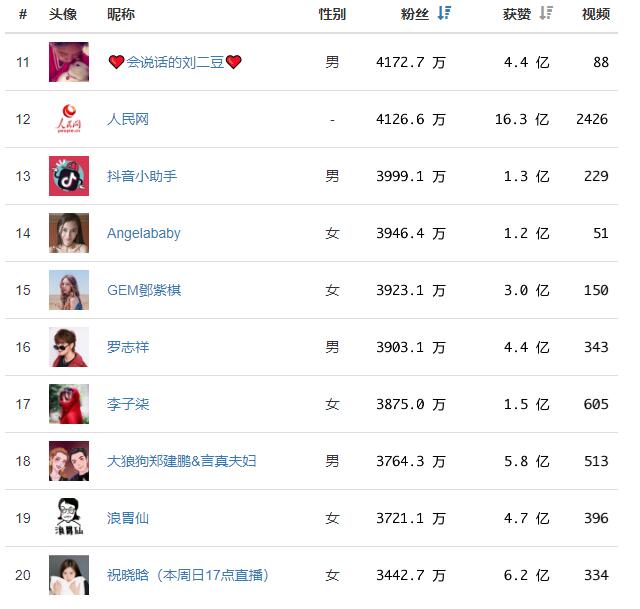
Task: Open GEM鄧紫棋 profile link
Action: coord(144,290)
